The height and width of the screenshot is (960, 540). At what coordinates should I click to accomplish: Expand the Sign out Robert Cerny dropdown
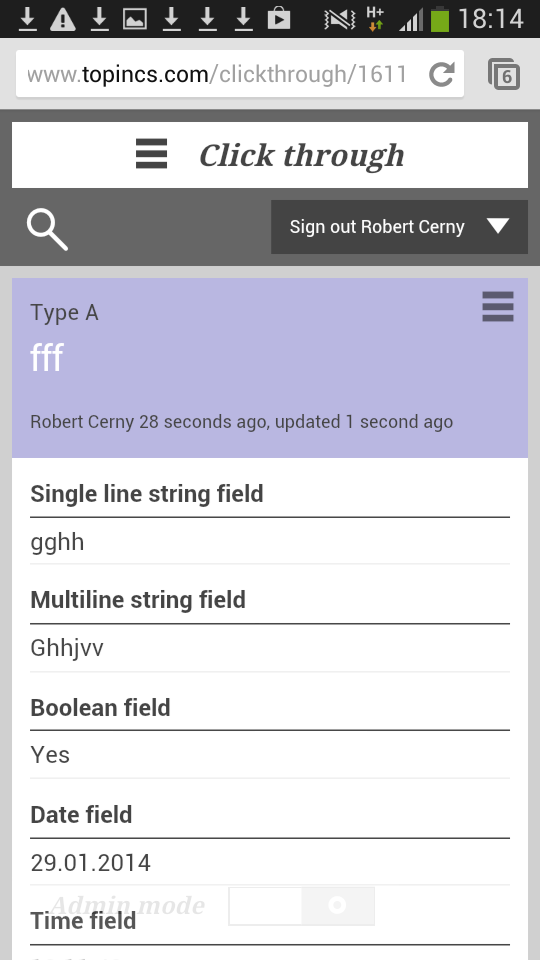pyautogui.click(x=399, y=227)
